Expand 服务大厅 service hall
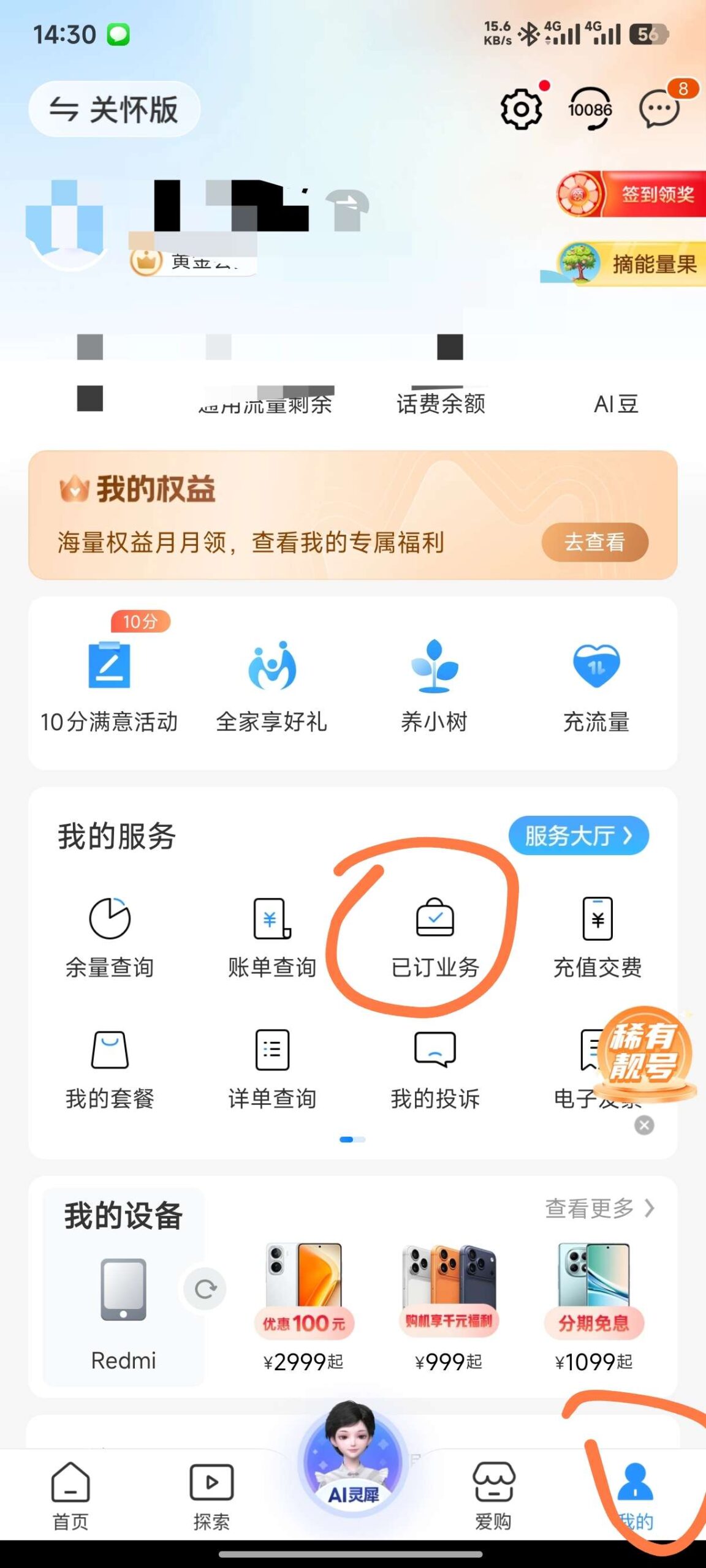The height and width of the screenshot is (1568, 706). (x=578, y=835)
